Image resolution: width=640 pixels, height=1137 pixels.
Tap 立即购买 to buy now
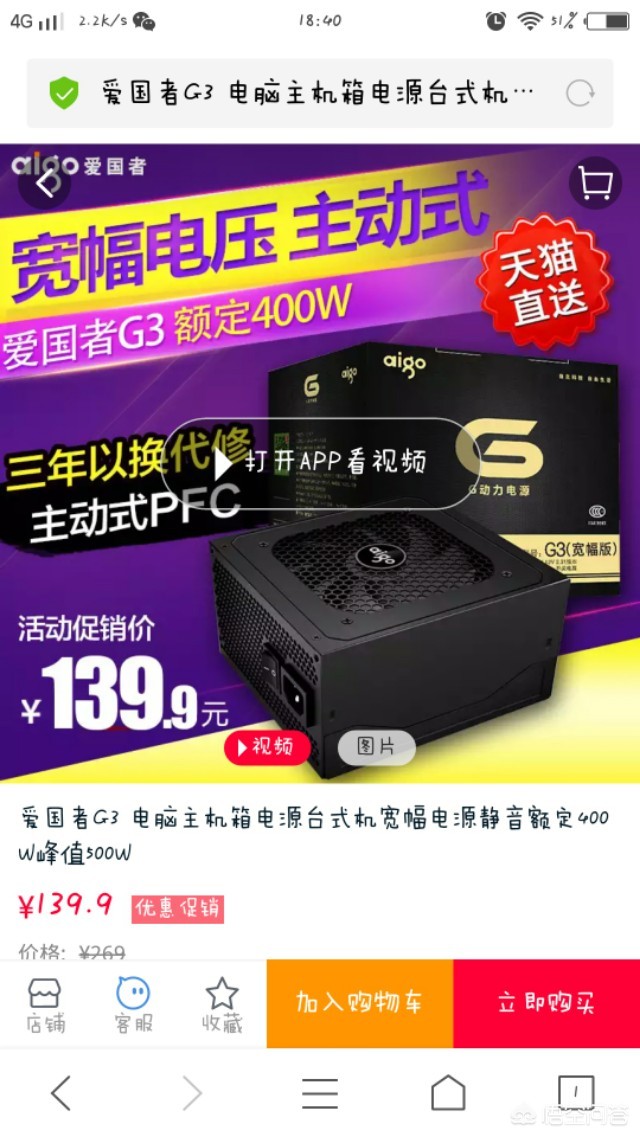coord(546,1003)
